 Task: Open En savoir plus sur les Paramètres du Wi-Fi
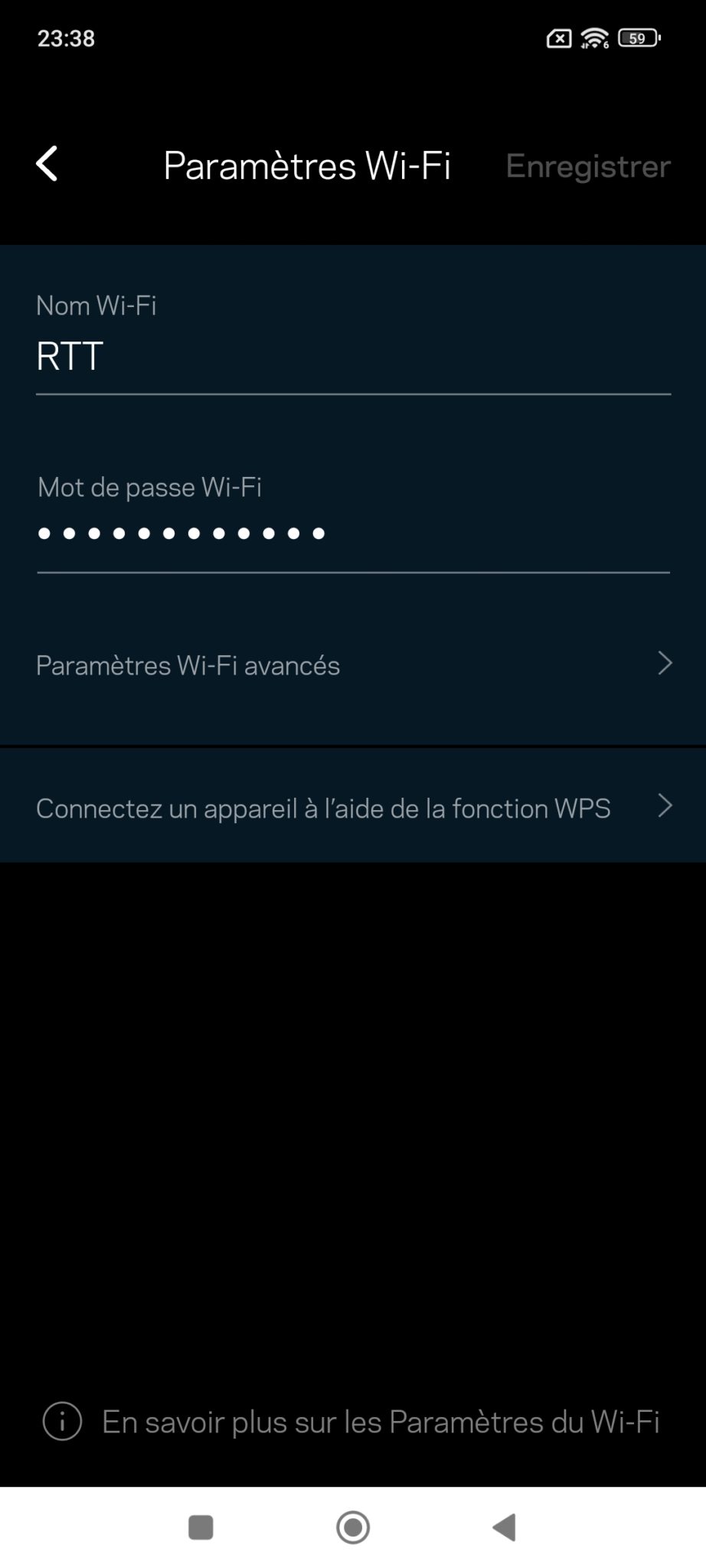coord(352,1422)
